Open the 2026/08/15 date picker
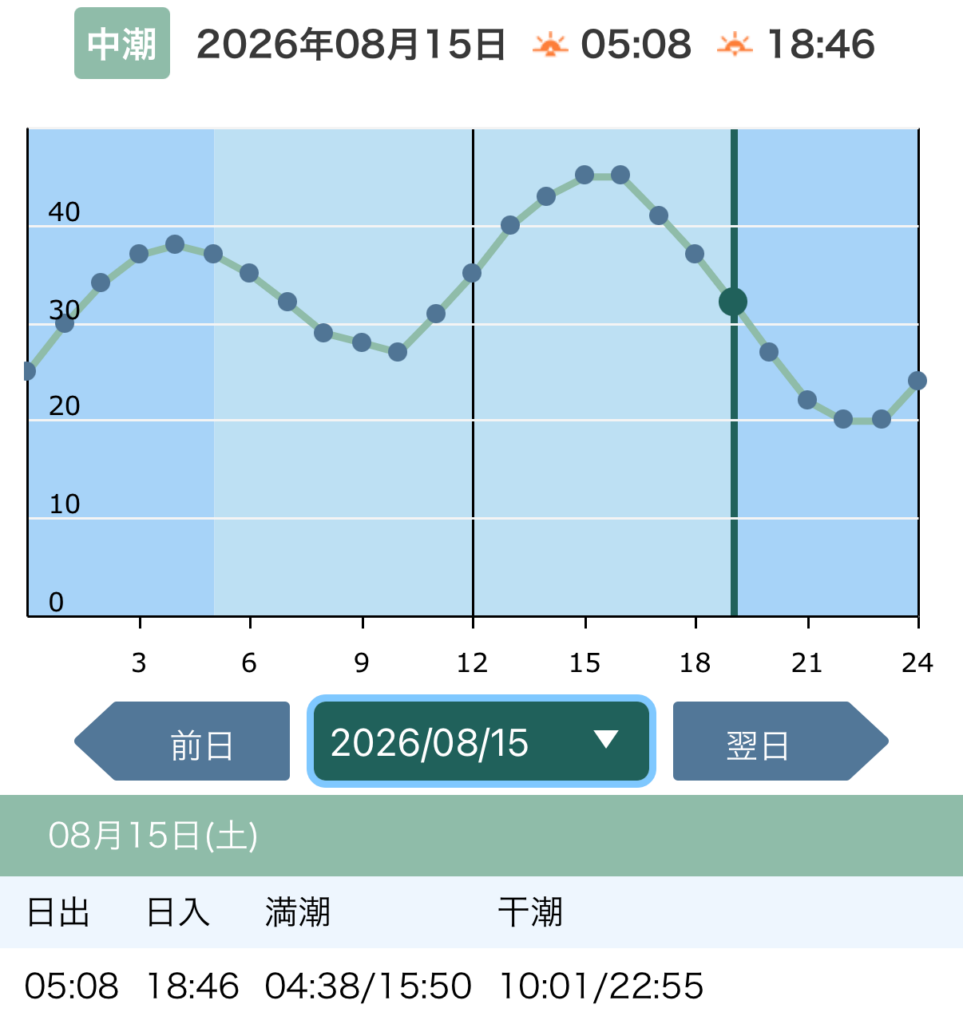 (481, 741)
